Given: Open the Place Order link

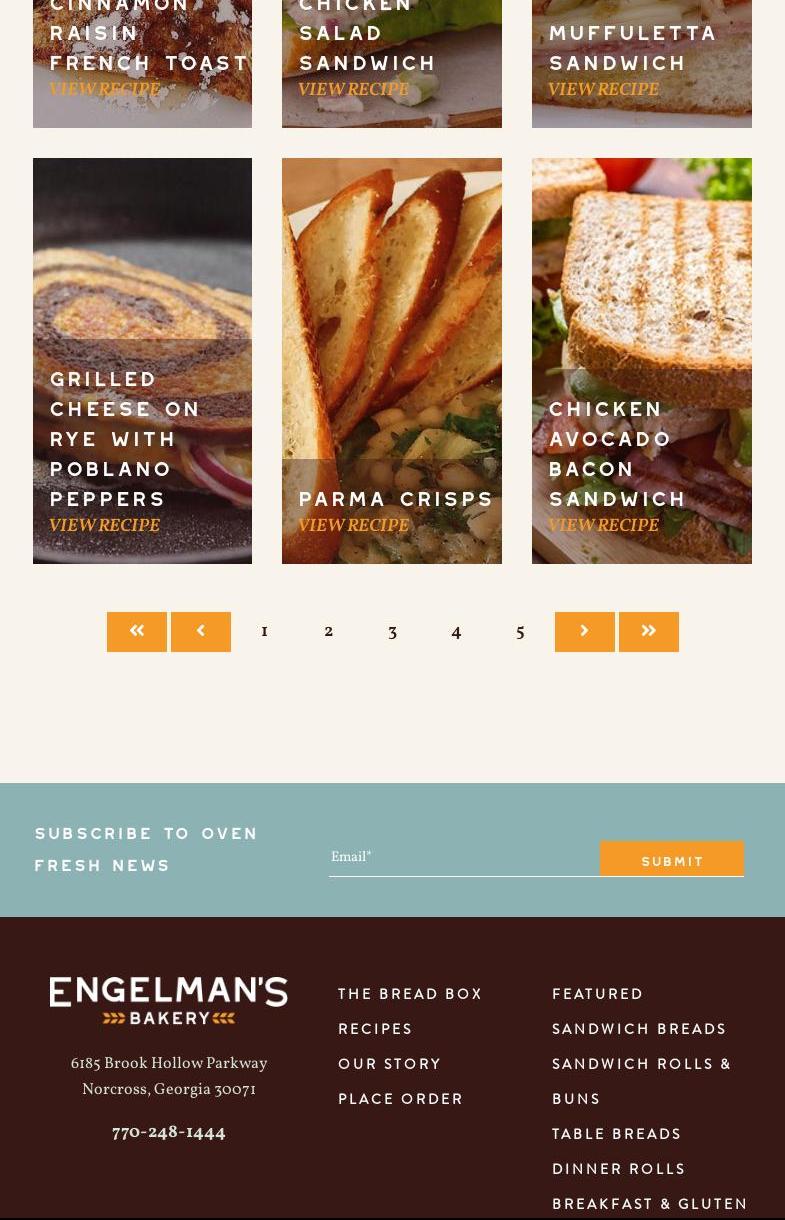Looking at the screenshot, I should click(401, 1099).
